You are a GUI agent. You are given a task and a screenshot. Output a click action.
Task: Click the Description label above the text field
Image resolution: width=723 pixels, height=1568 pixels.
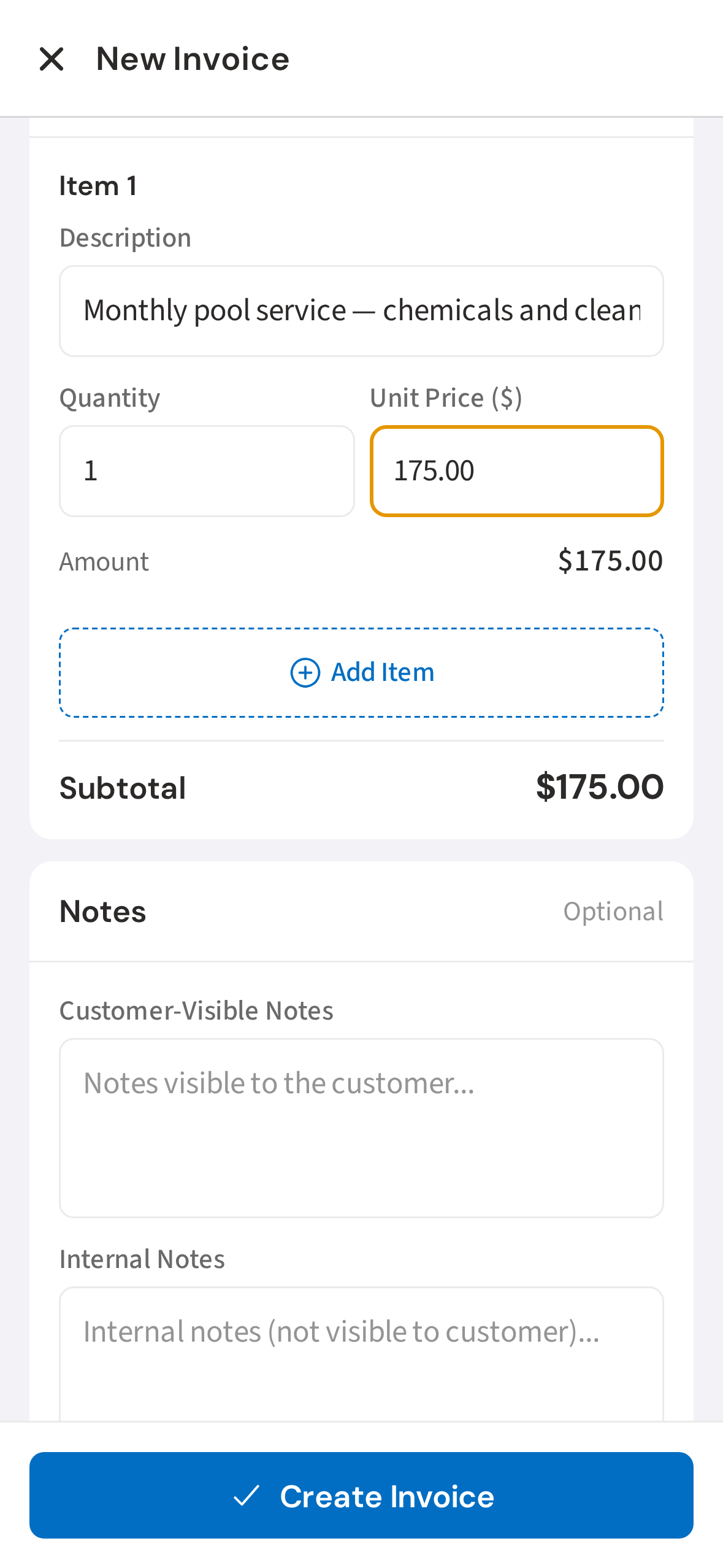pyautogui.click(x=125, y=237)
